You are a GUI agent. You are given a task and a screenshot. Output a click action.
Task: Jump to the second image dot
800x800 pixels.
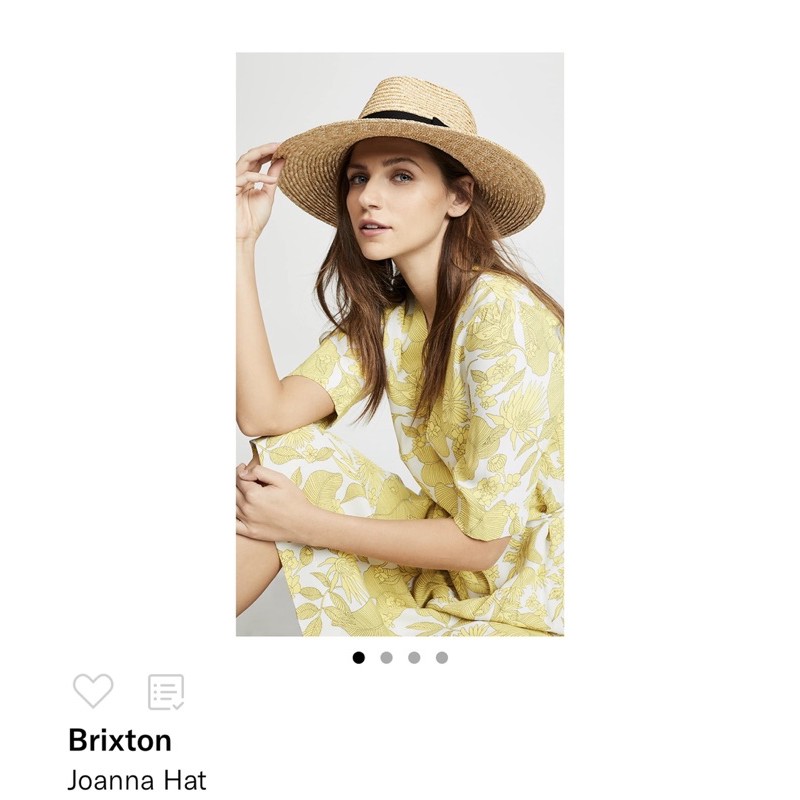point(386,658)
